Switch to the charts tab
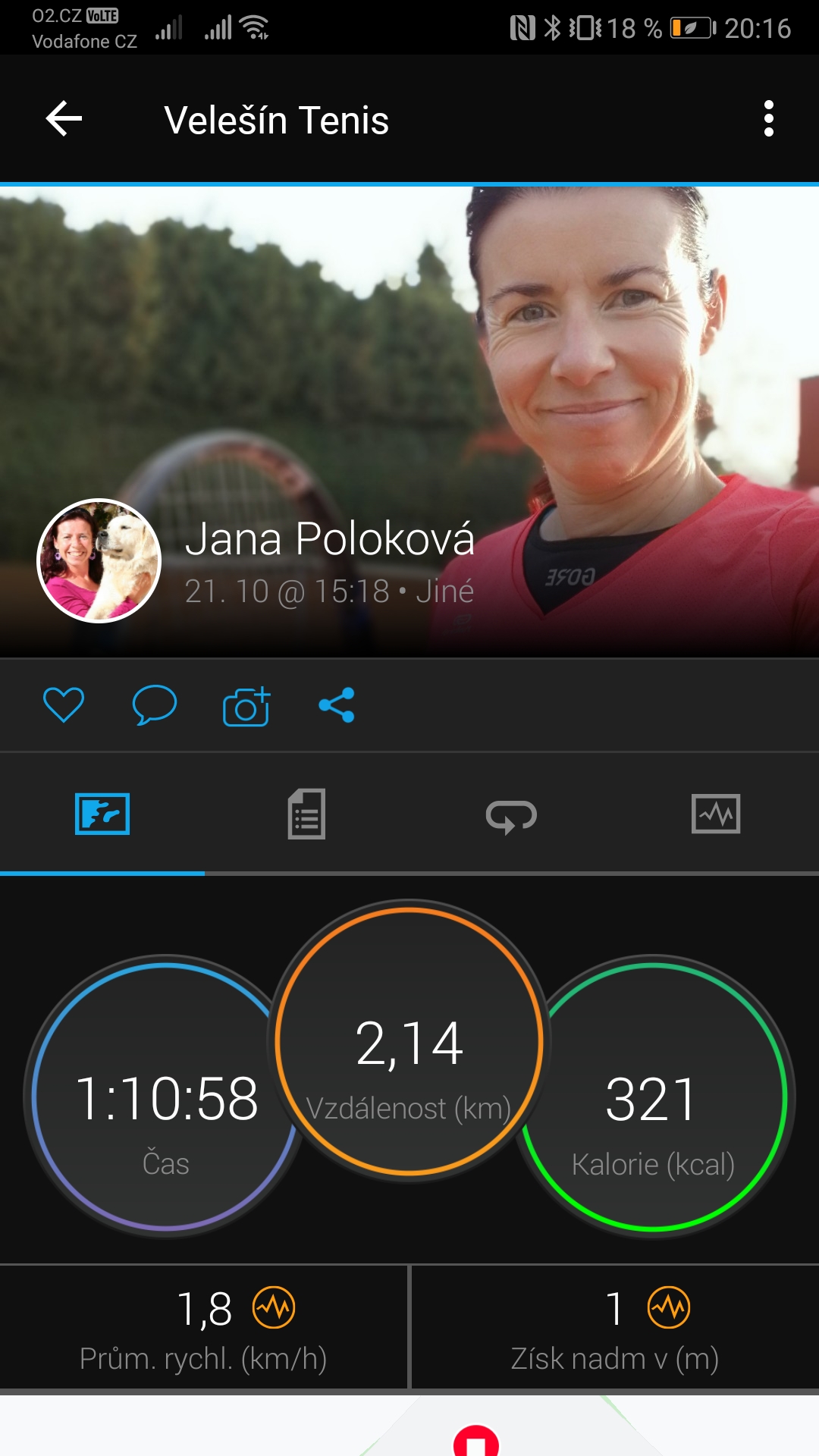 tap(716, 814)
